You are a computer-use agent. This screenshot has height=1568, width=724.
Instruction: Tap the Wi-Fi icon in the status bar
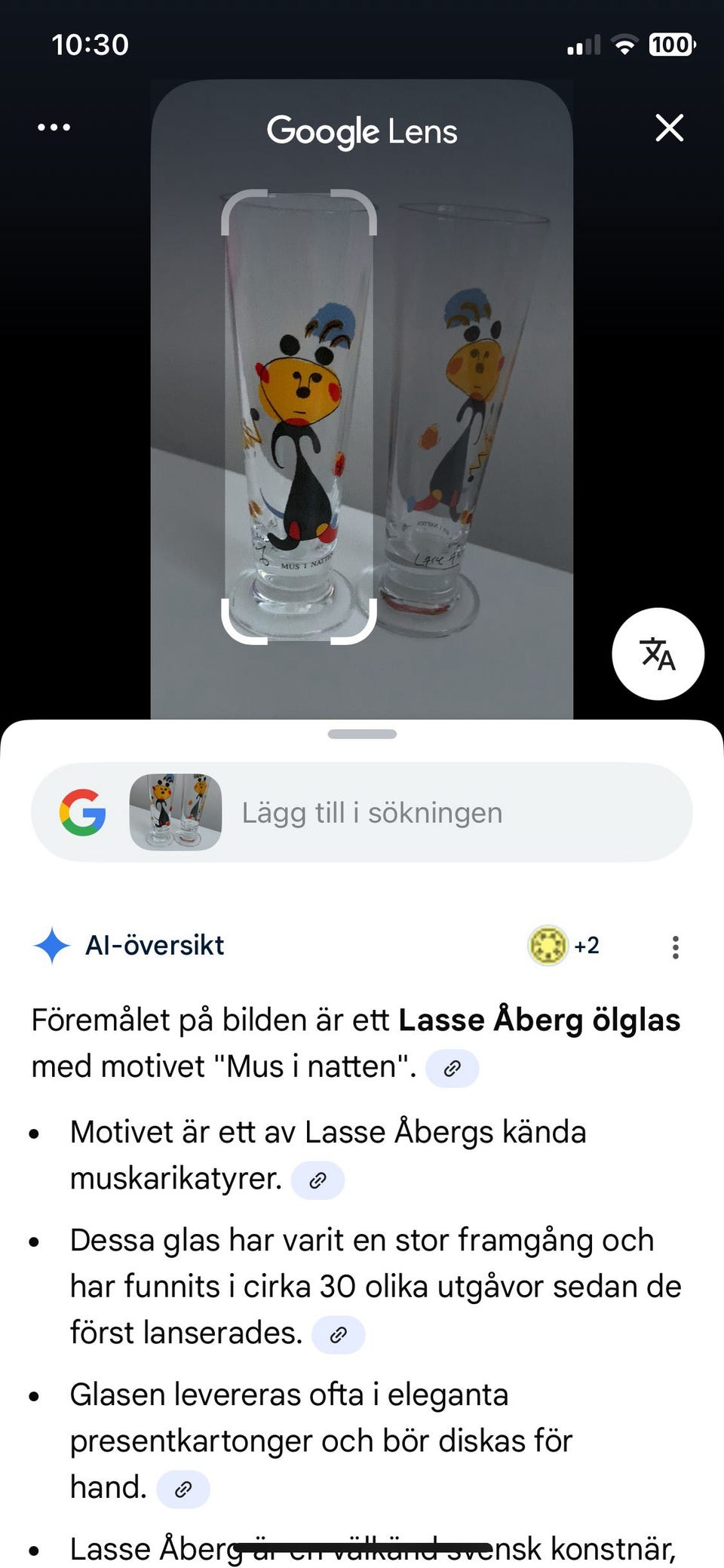624,44
